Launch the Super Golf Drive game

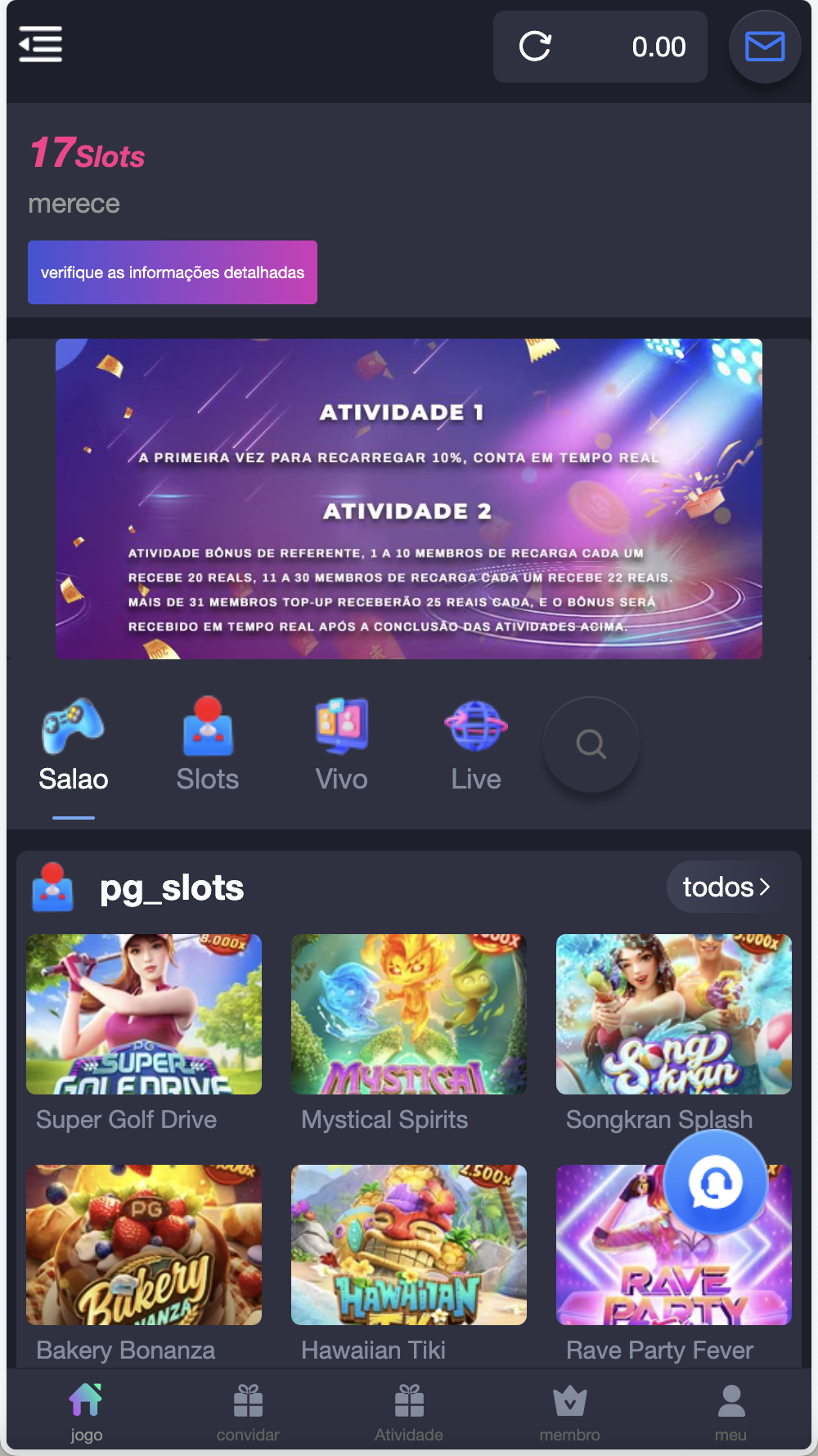(x=143, y=1014)
